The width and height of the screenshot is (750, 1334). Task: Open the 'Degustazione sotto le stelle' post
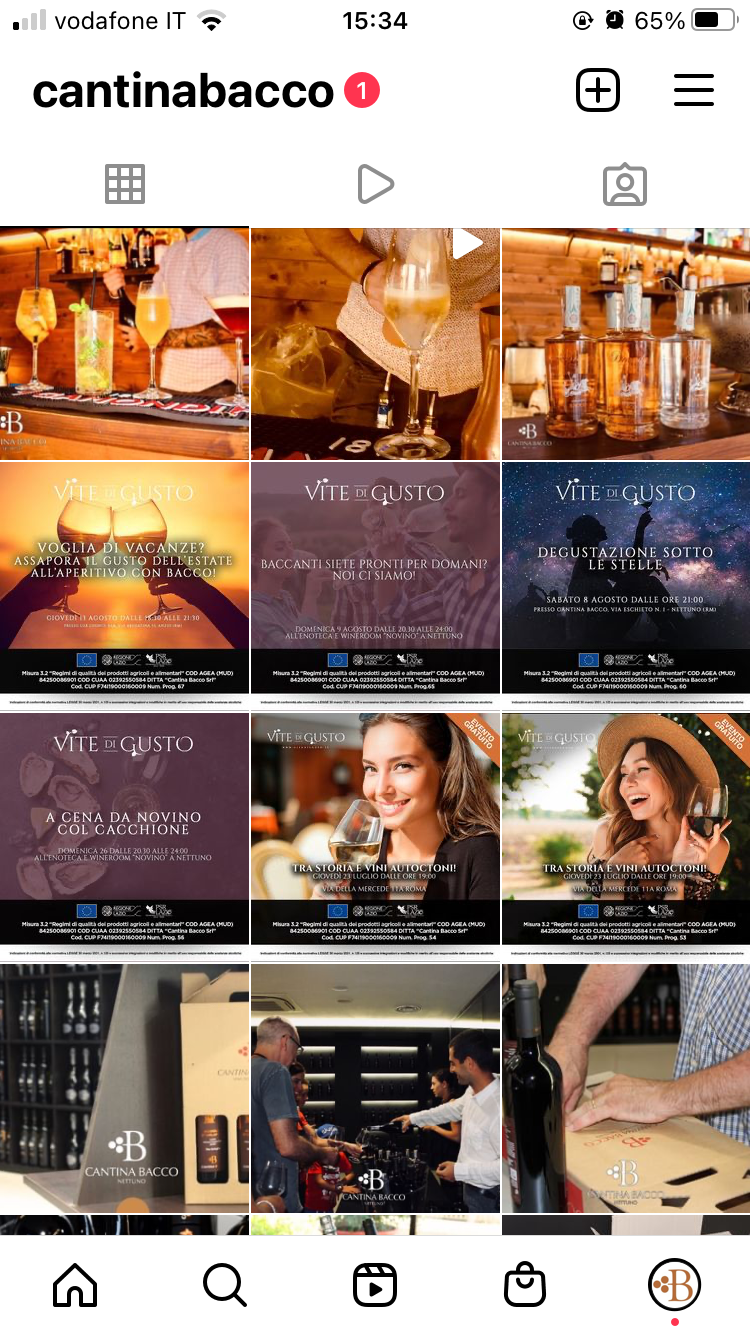(626, 577)
